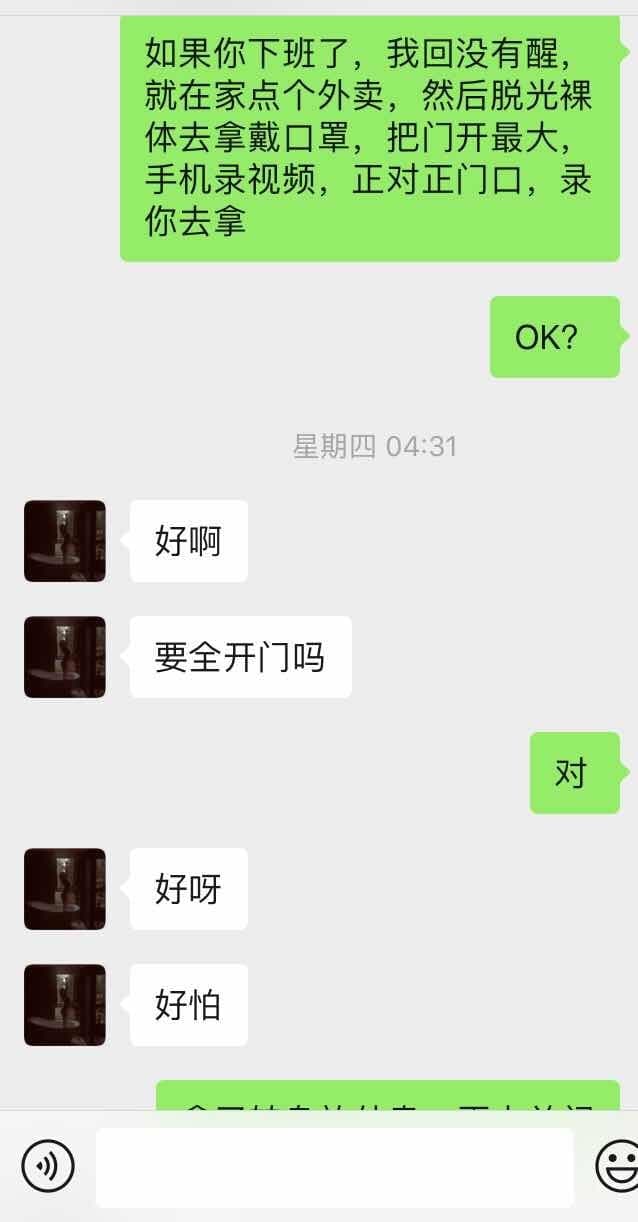Focus the message text field
The image size is (638, 1222).
point(335,1167)
